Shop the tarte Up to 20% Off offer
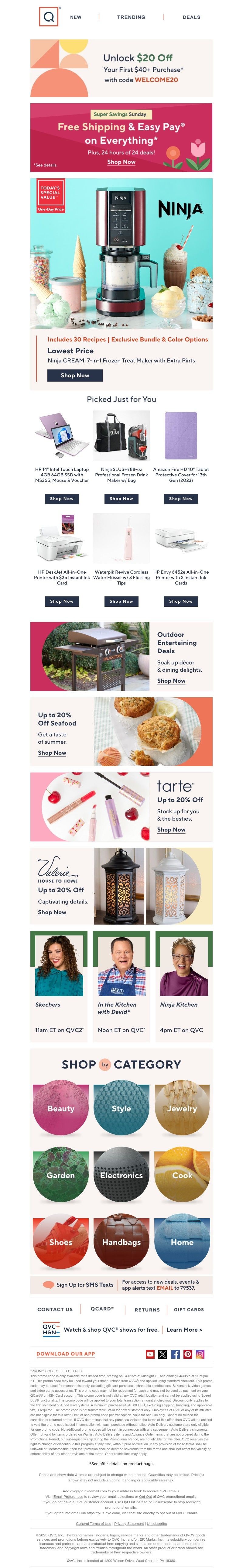The image size is (243, 1568). pos(171,830)
